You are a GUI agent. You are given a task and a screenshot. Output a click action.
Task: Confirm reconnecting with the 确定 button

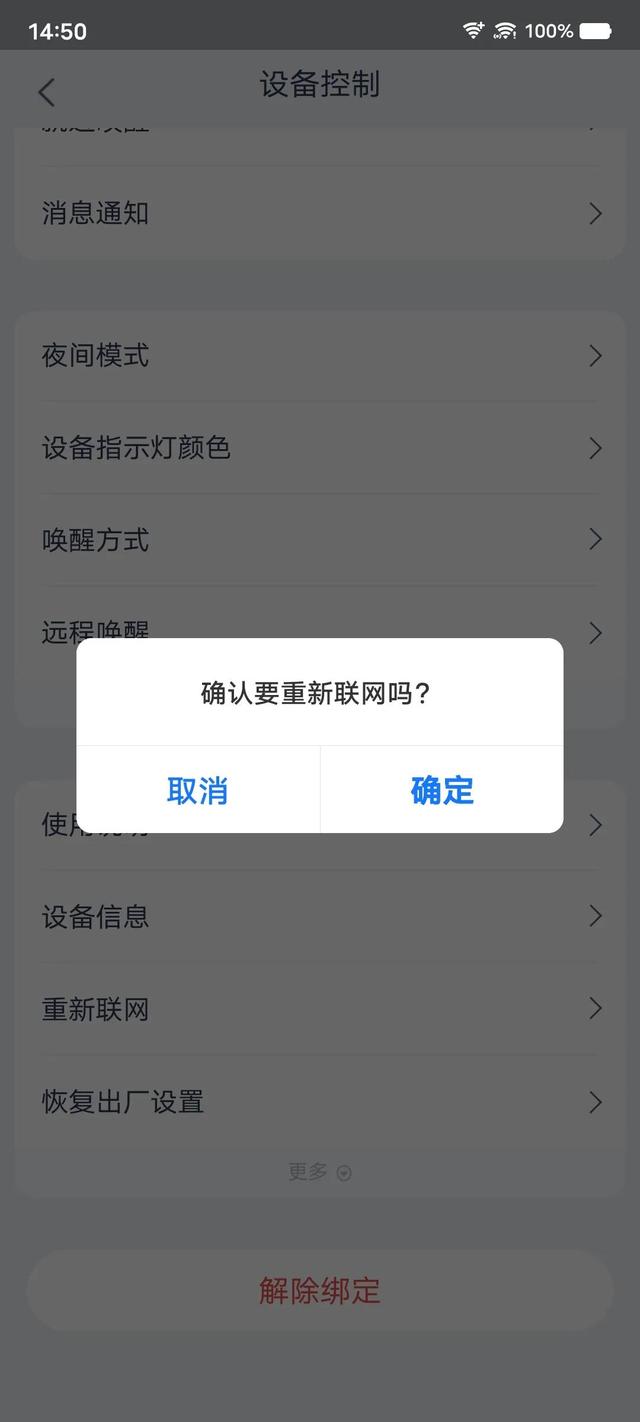[442, 790]
